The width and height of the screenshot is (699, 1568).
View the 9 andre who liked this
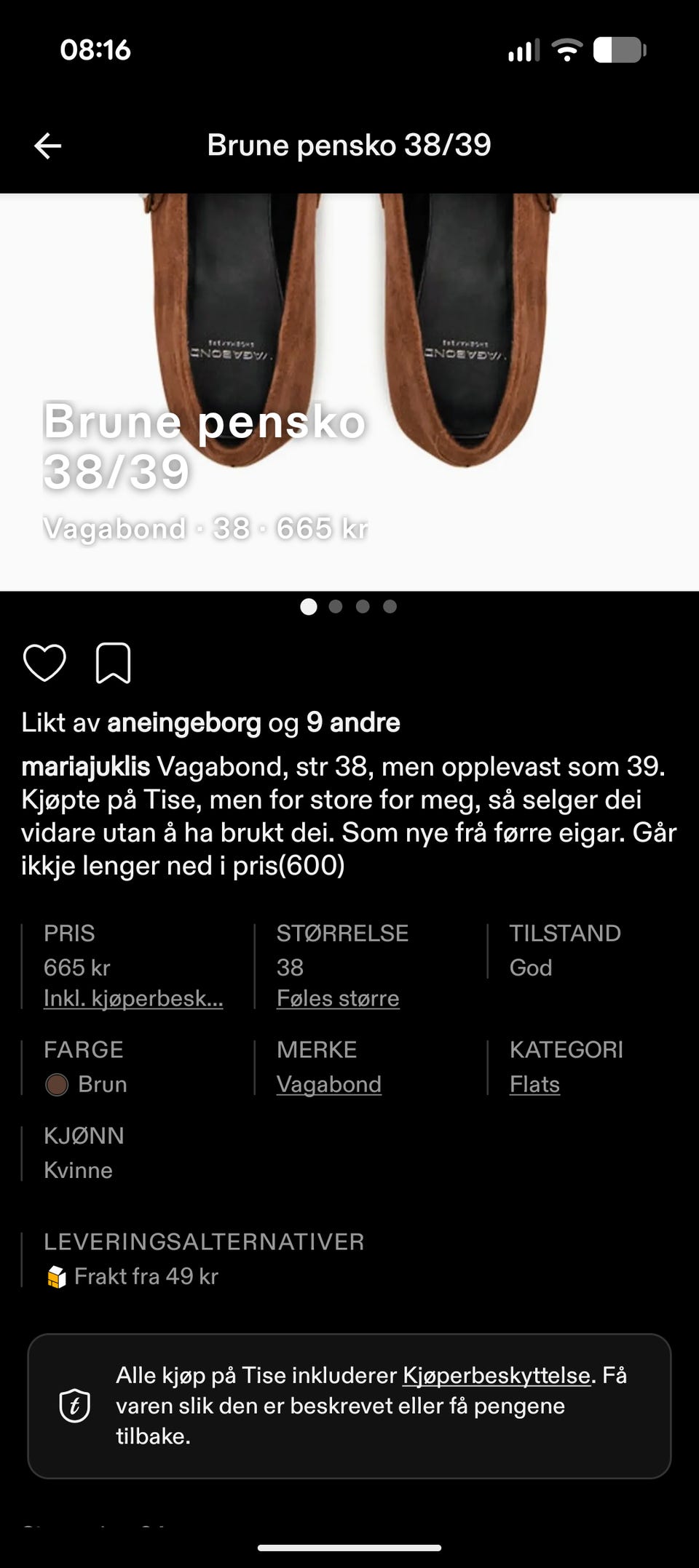(353, 723)
